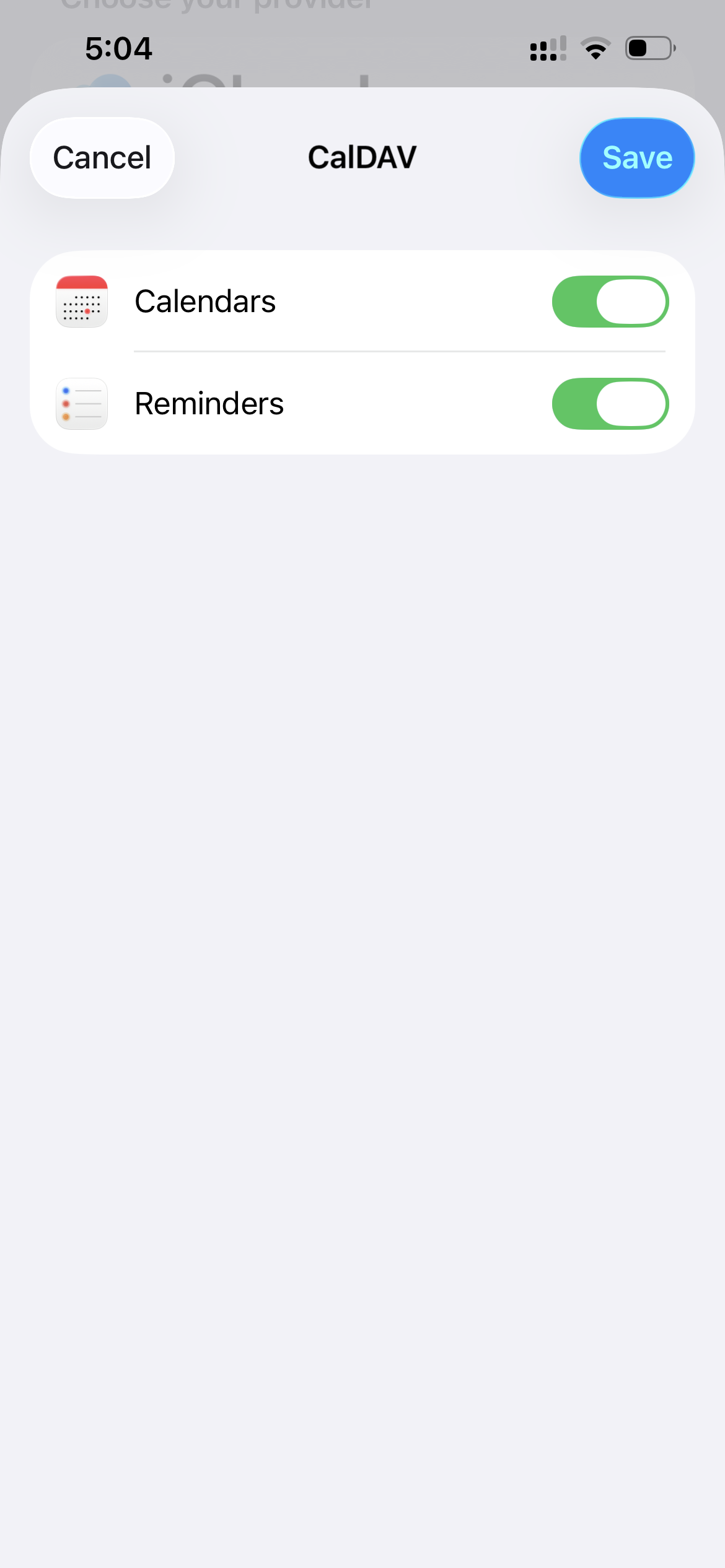Tap the Reminders row label
Viewport: 725px width, 1568px height.
209,404
